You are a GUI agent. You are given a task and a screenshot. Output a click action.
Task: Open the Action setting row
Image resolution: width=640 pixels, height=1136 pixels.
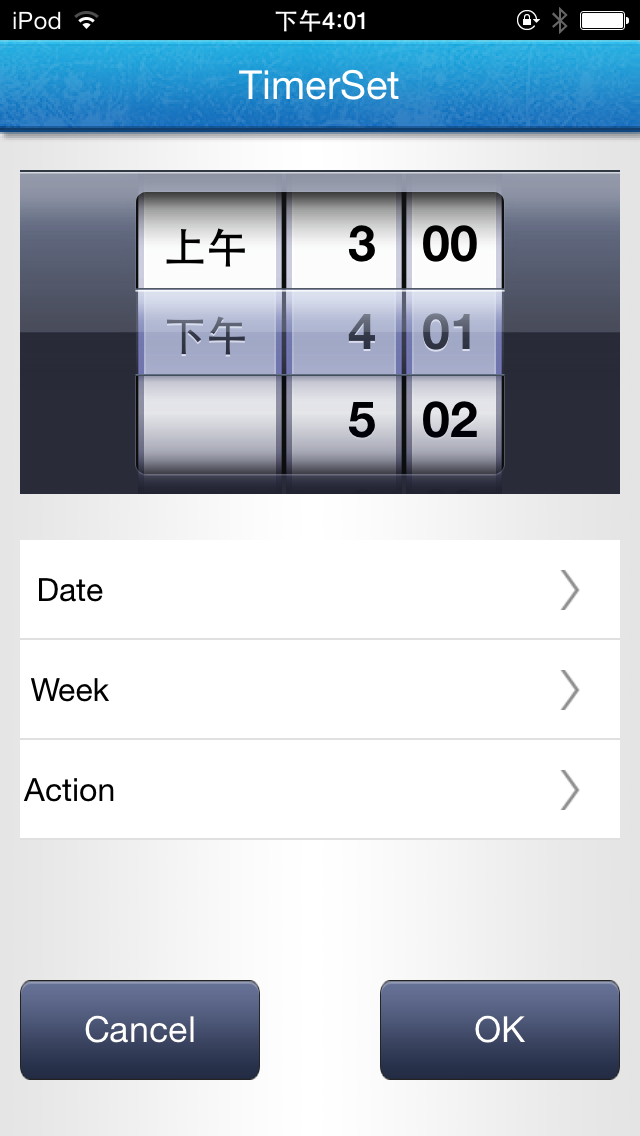[320, 790]
